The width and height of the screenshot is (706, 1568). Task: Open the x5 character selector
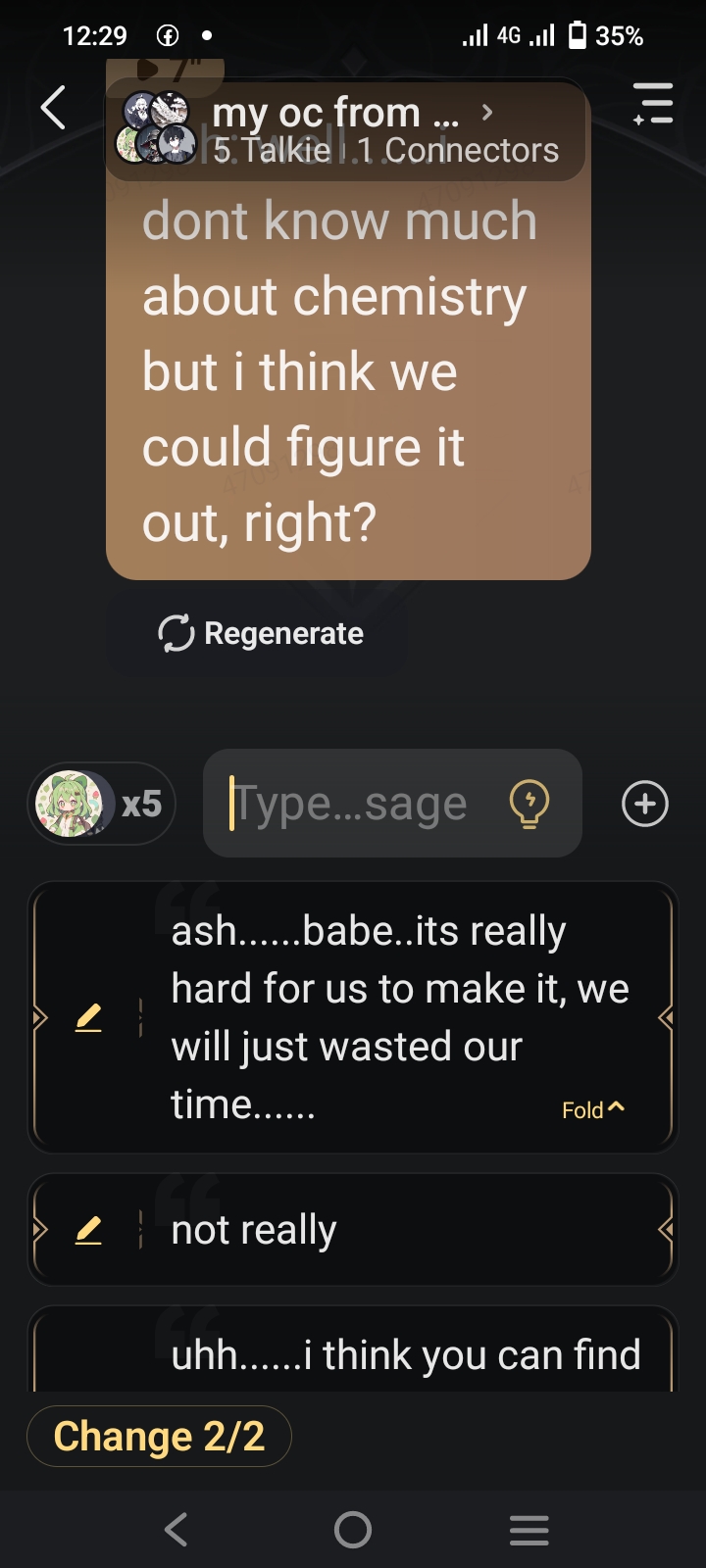pyautogui.click(x=101, y=805)
